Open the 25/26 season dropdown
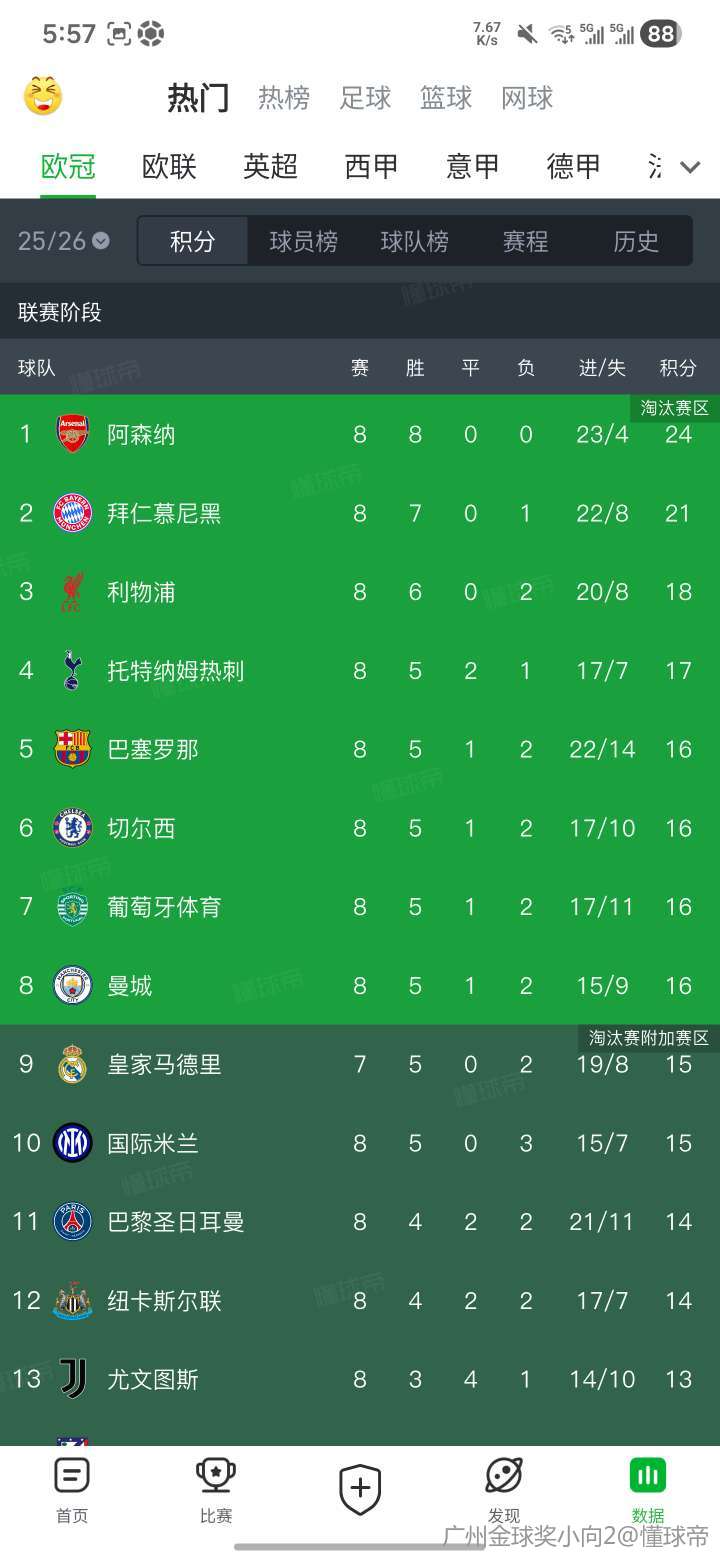 pos(63,241)
